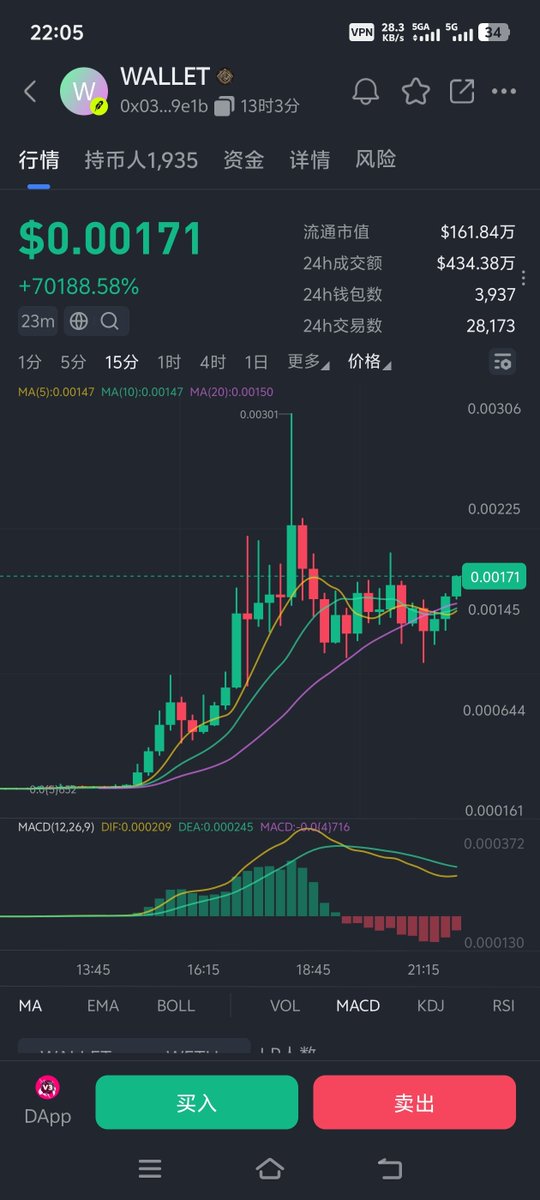Viewport: 540px width, 1200px height.
Task: Open the three-dot overflow menu
Action: click(x=505, y=91)
